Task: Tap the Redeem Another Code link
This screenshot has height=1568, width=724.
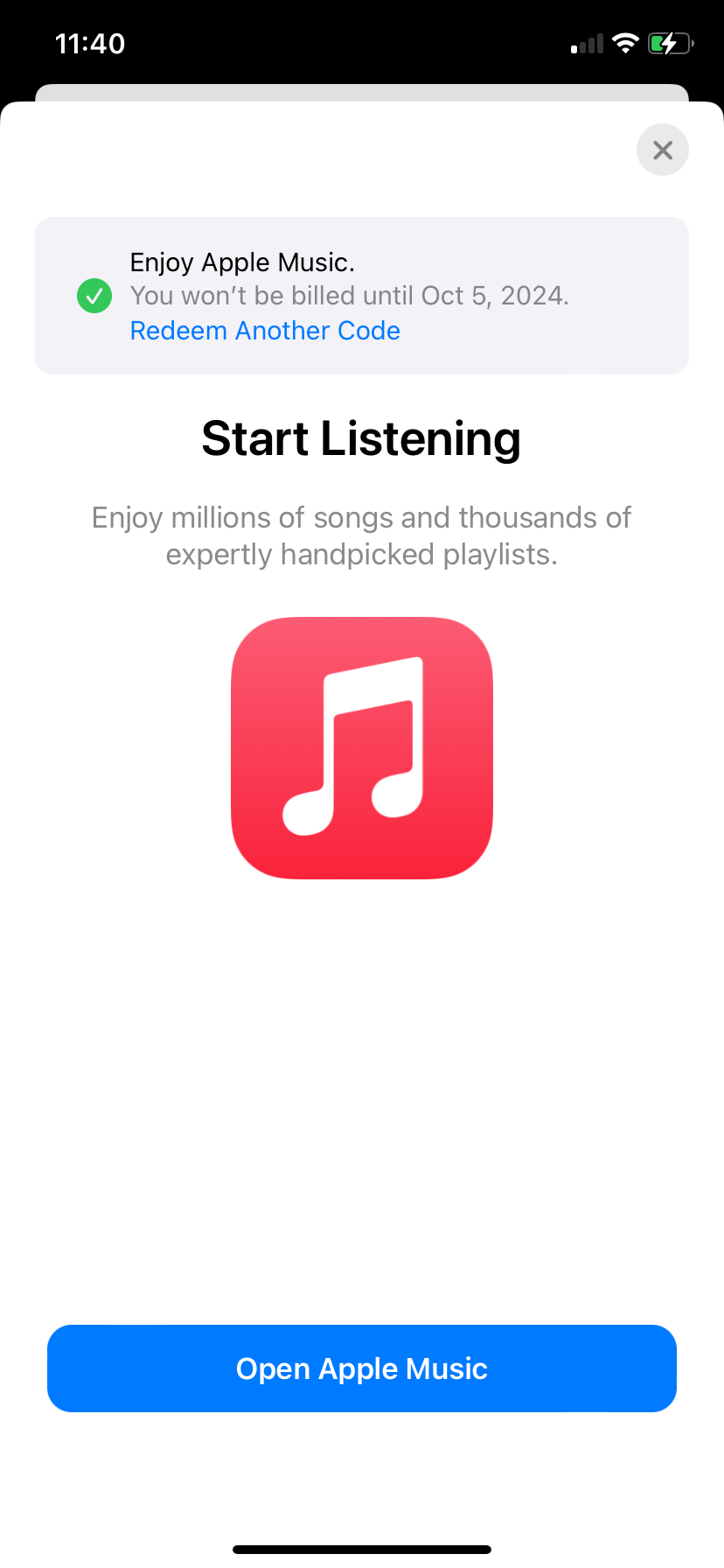Action: 265,331
